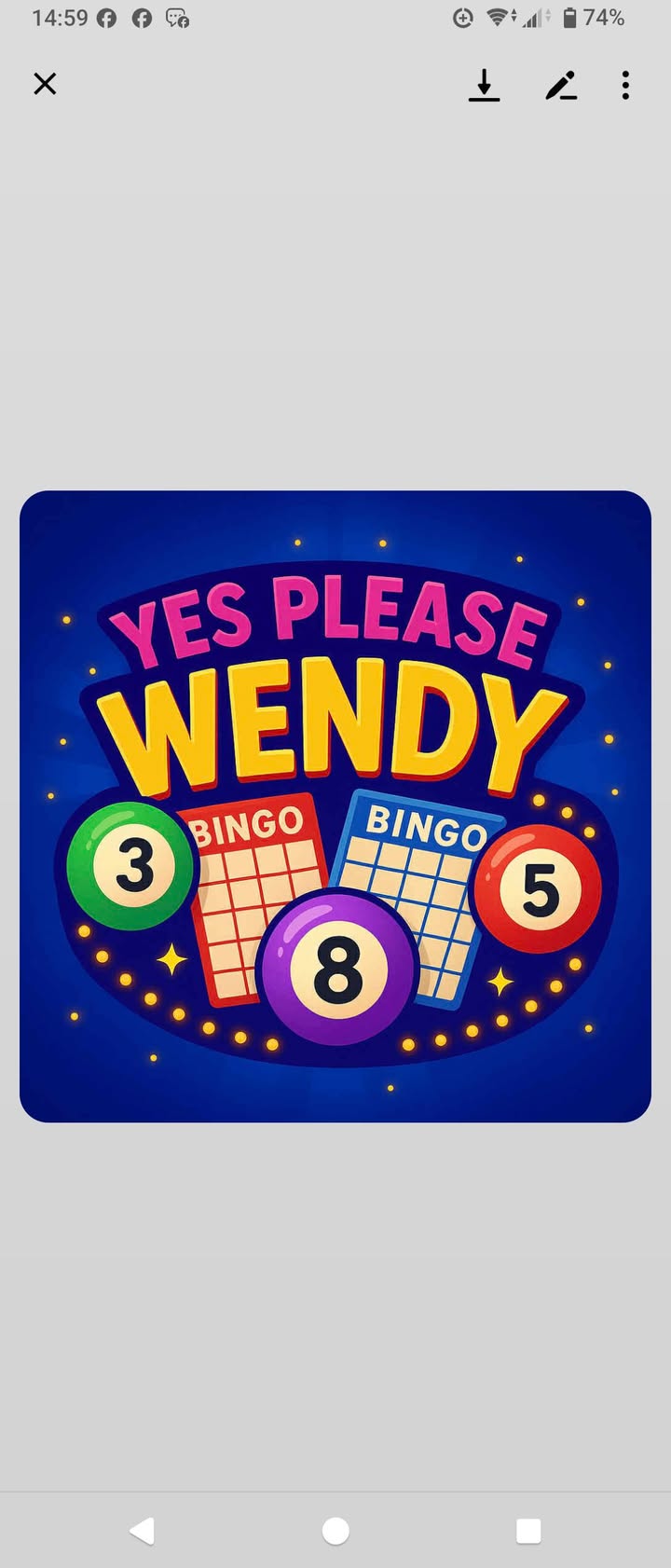Go to the home screen
The height and width of the screenshot is (1568, 671).
coord(335,1531)
